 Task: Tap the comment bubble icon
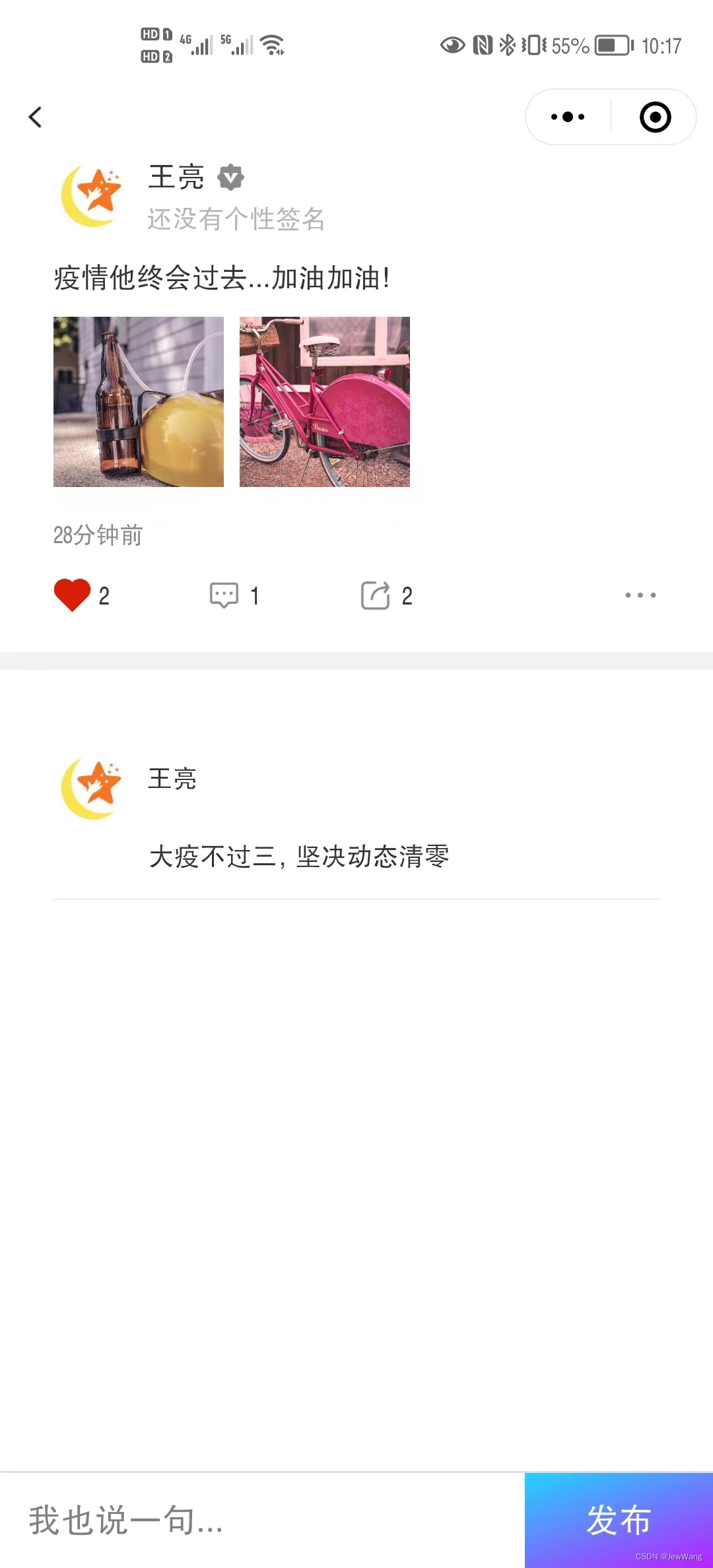(x=224, y=595)
